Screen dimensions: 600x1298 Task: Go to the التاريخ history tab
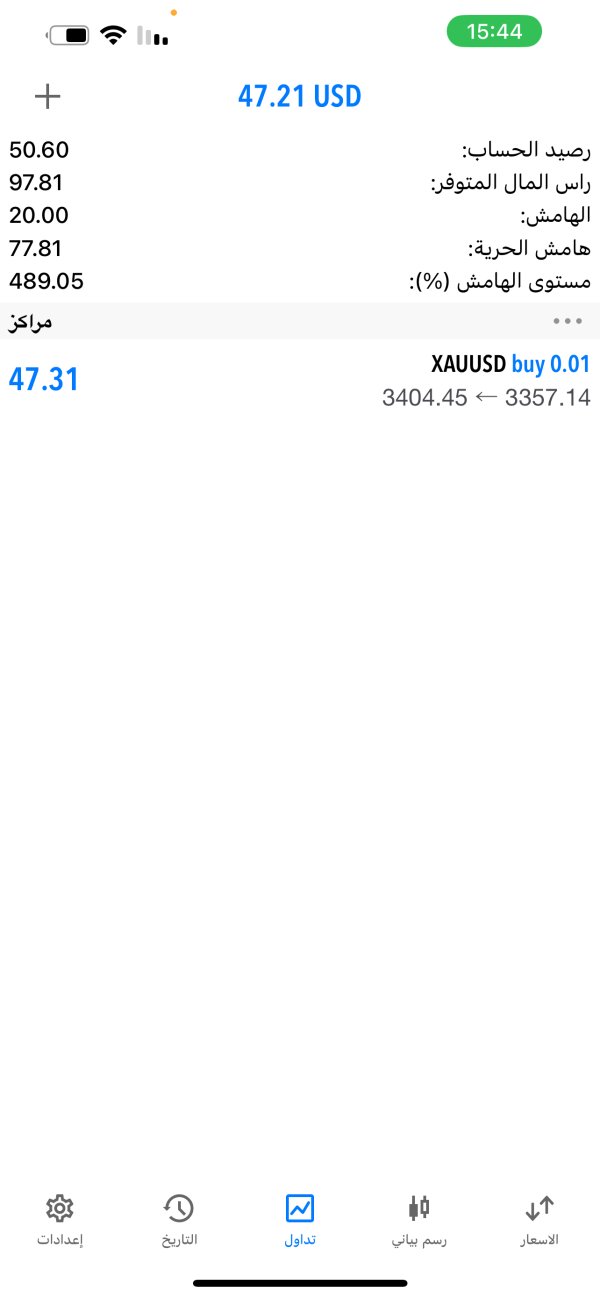click(179, 1220)
